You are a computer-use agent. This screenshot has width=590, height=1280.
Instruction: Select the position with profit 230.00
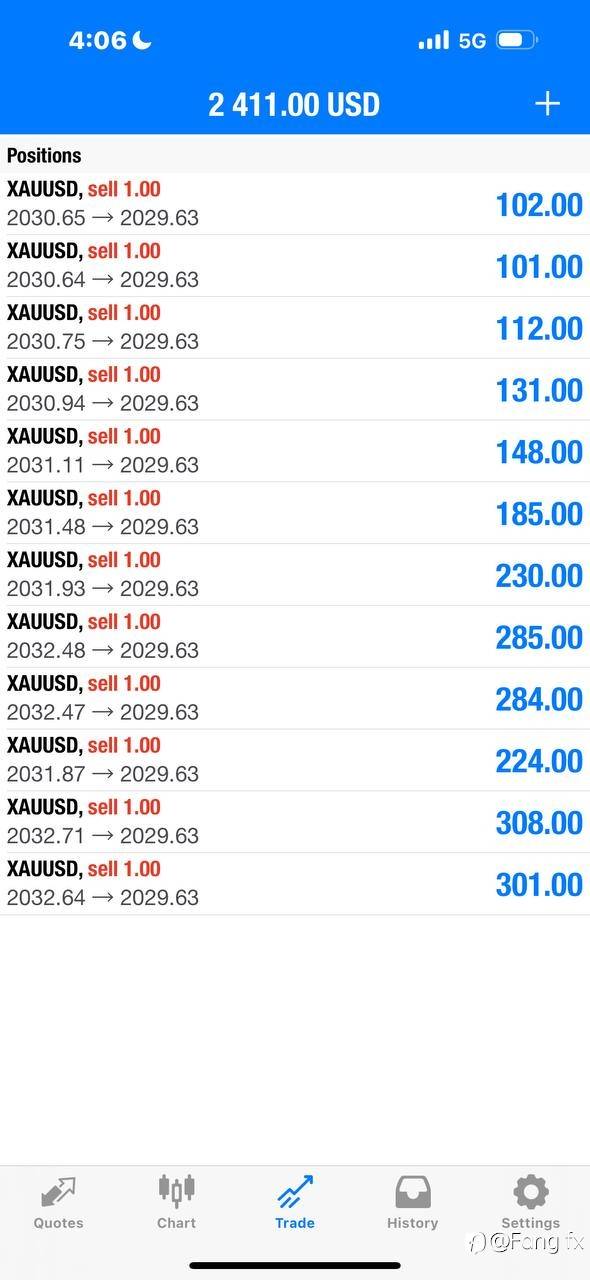(295, 576)
